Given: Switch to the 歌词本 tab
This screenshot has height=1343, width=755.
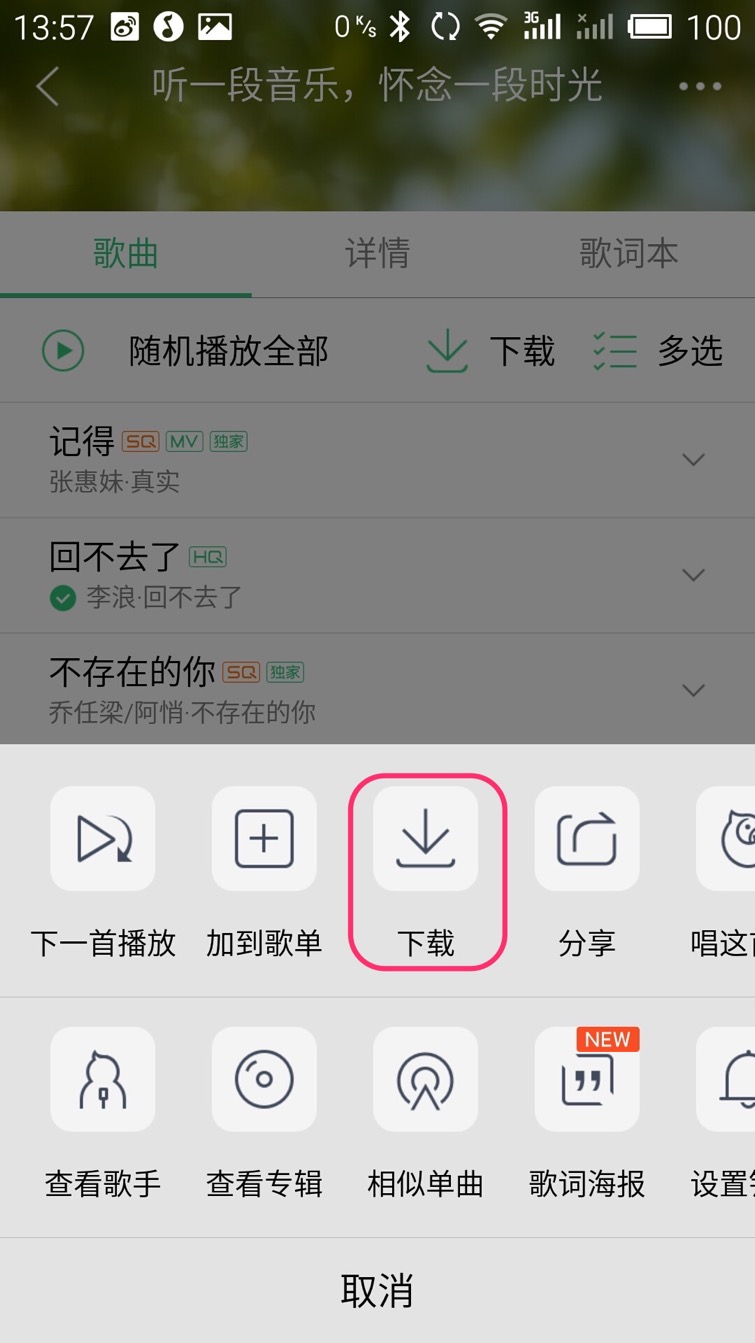Looking at the screenshot, I should coord(629,254).
